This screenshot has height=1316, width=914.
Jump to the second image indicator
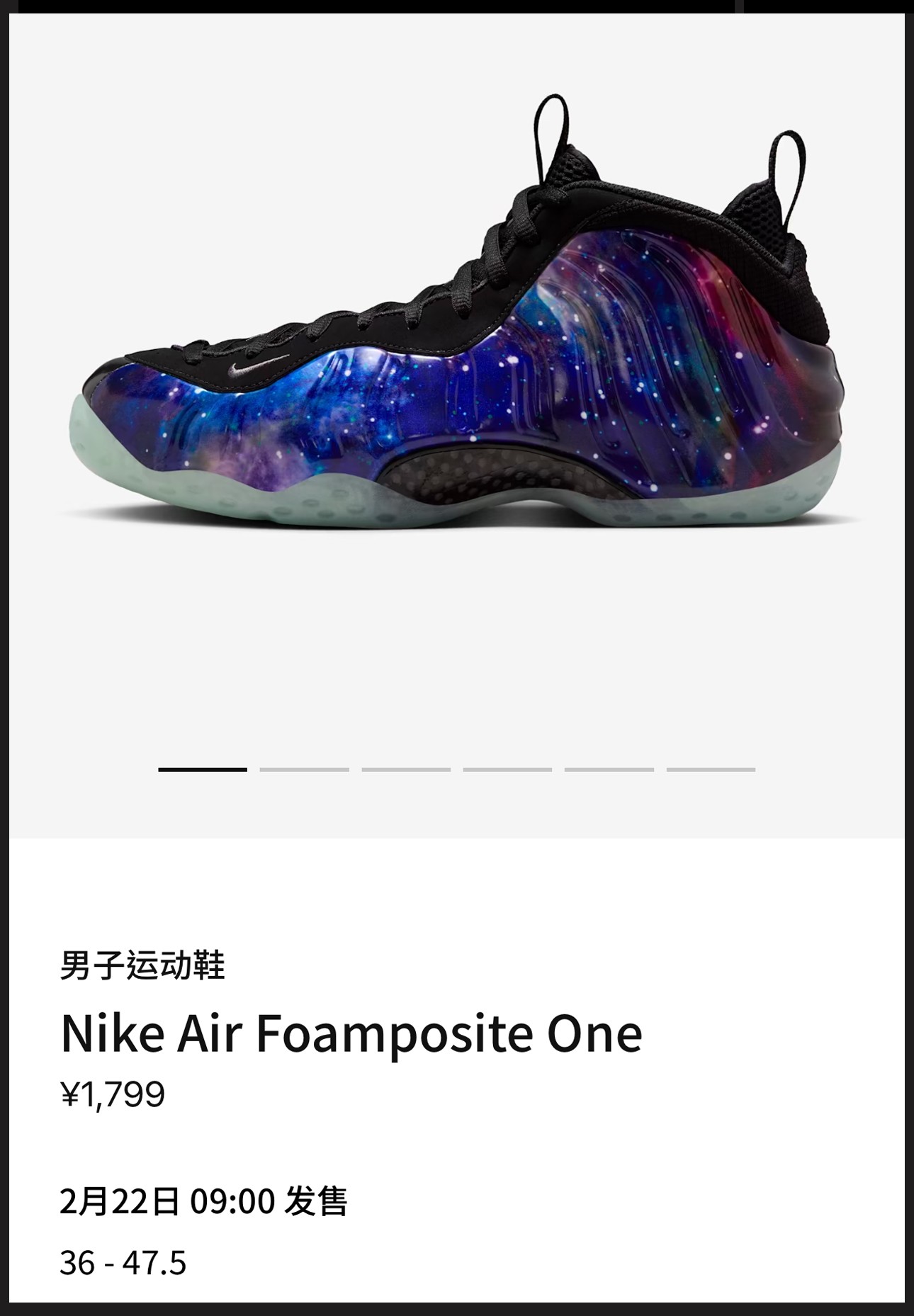304,769
